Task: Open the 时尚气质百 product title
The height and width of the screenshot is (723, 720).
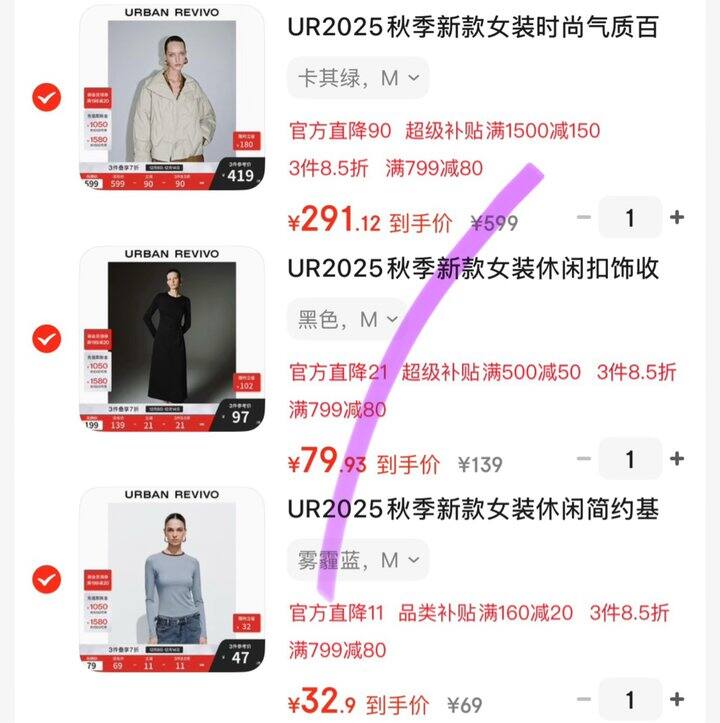Action: point(473,27)
